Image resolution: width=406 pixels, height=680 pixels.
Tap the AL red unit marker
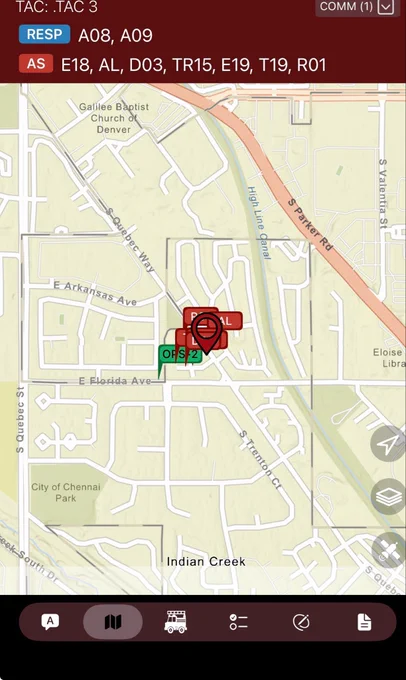[229, 321]
